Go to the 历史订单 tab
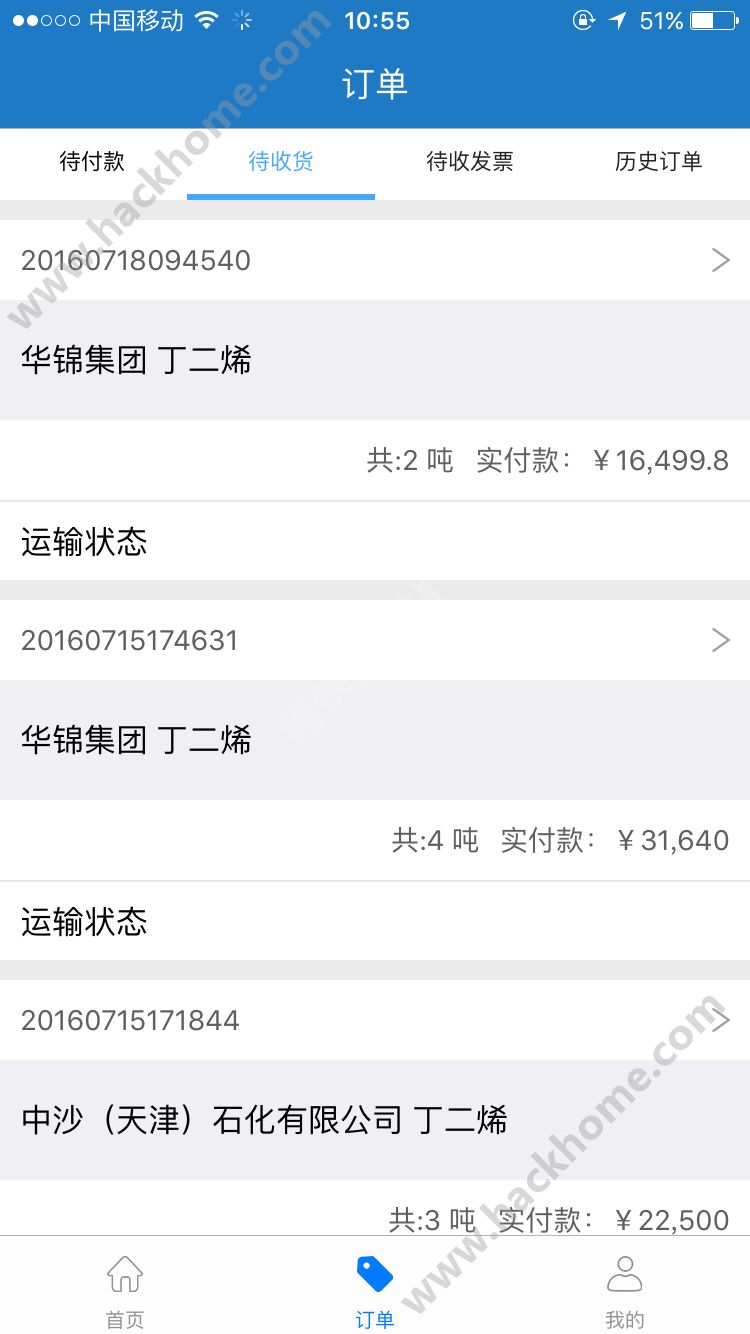Screen dimensions: 750x1334 pyautogui.click(x=657, y=162)
